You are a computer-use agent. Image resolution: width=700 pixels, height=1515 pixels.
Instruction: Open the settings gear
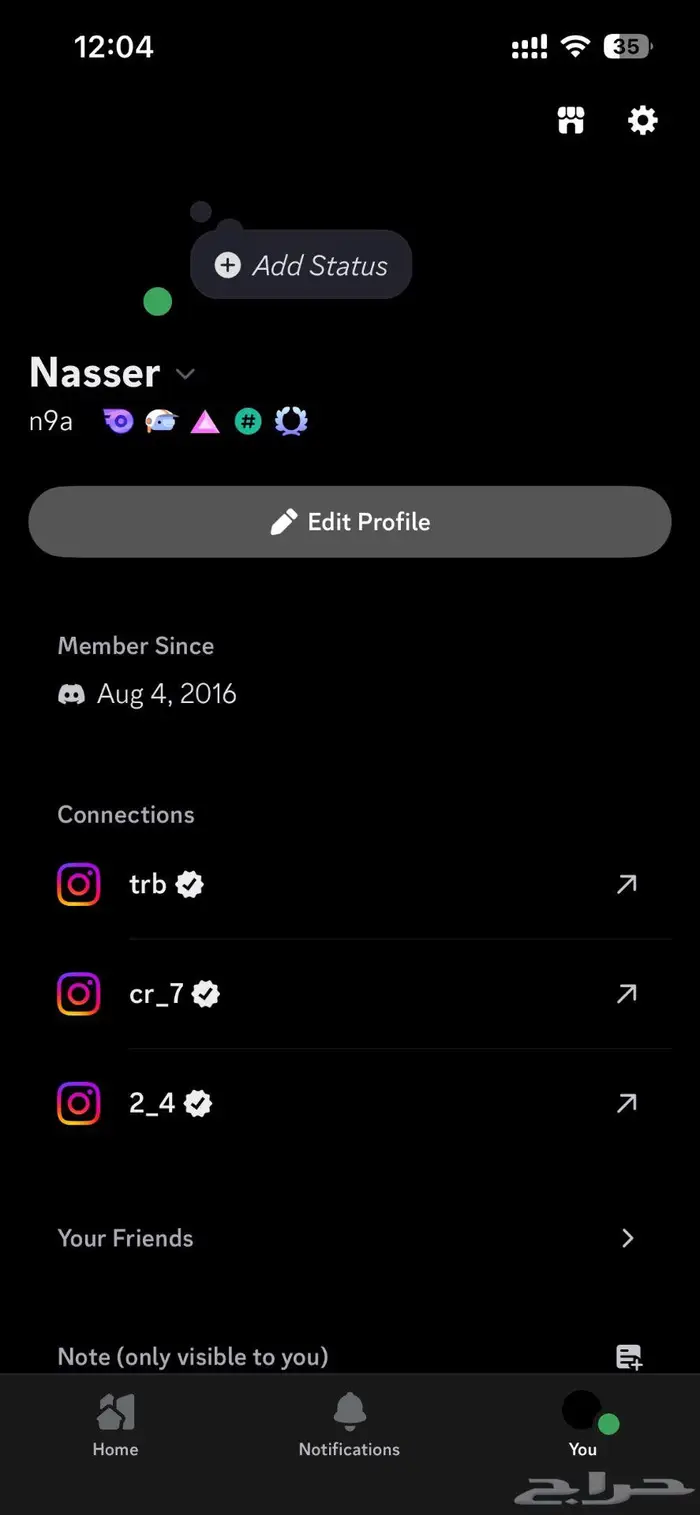click(x=642, y=121)
